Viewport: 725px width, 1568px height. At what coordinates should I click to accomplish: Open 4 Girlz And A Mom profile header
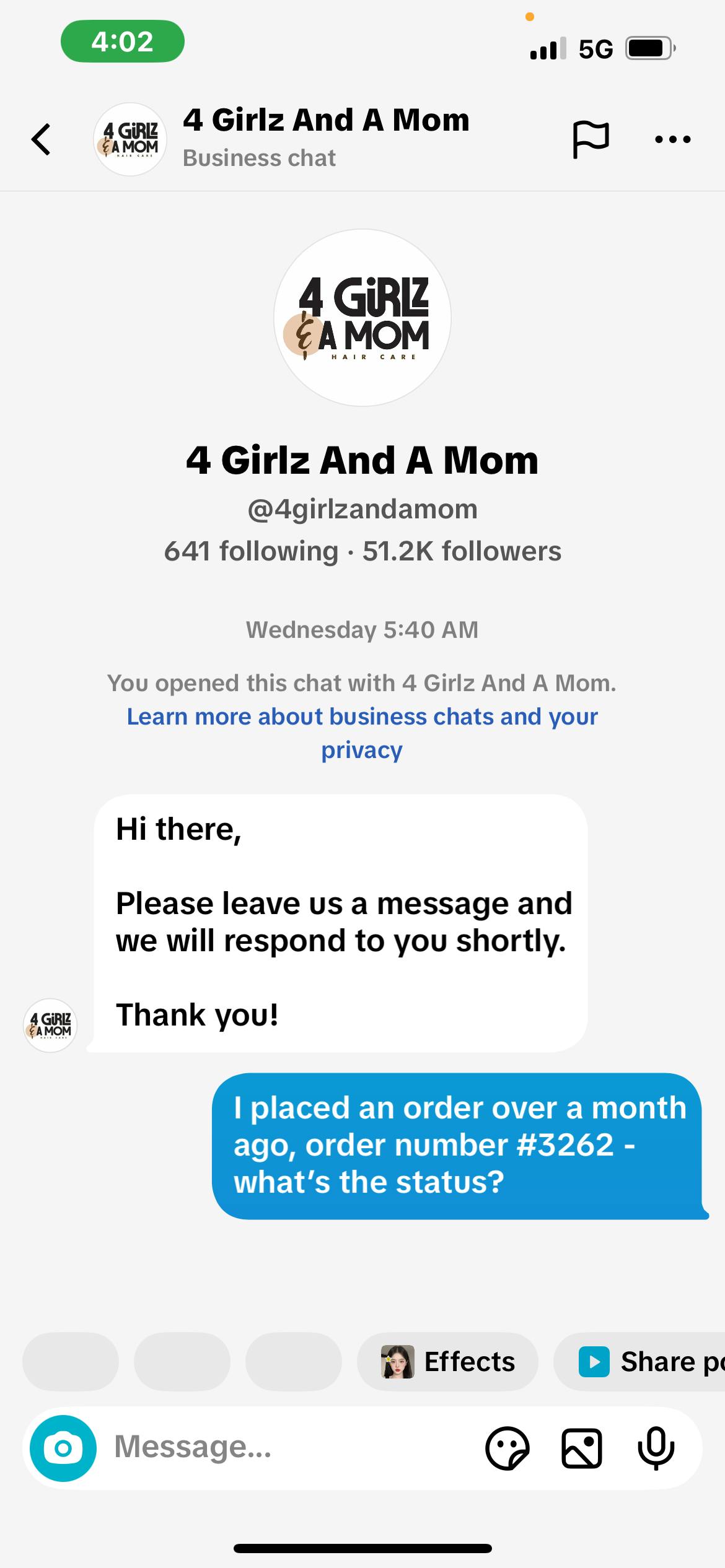pyautogui.click(x=325, y=137)
